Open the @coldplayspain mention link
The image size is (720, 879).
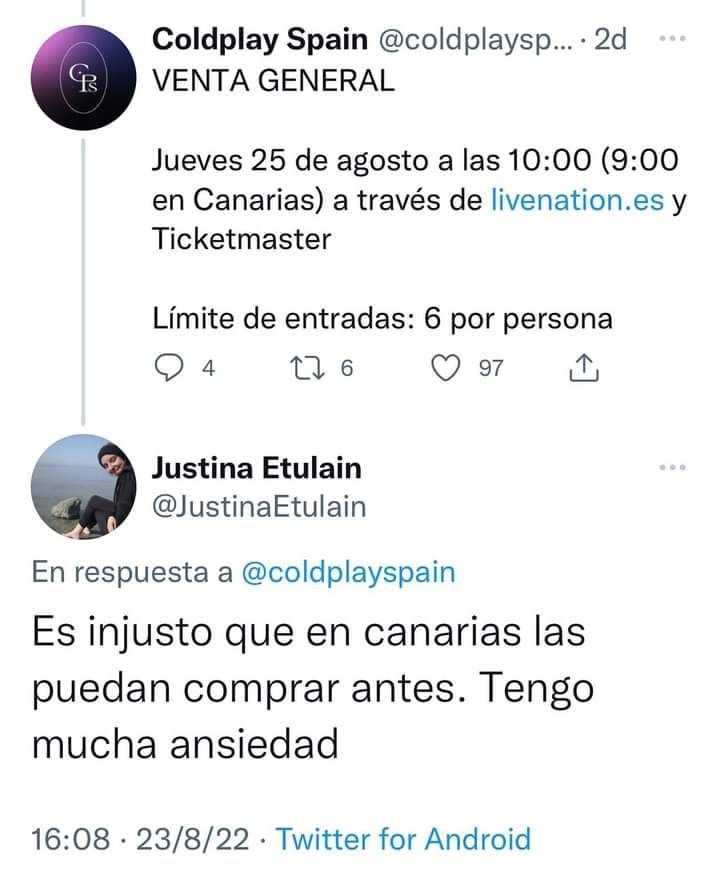coord(349,572)
